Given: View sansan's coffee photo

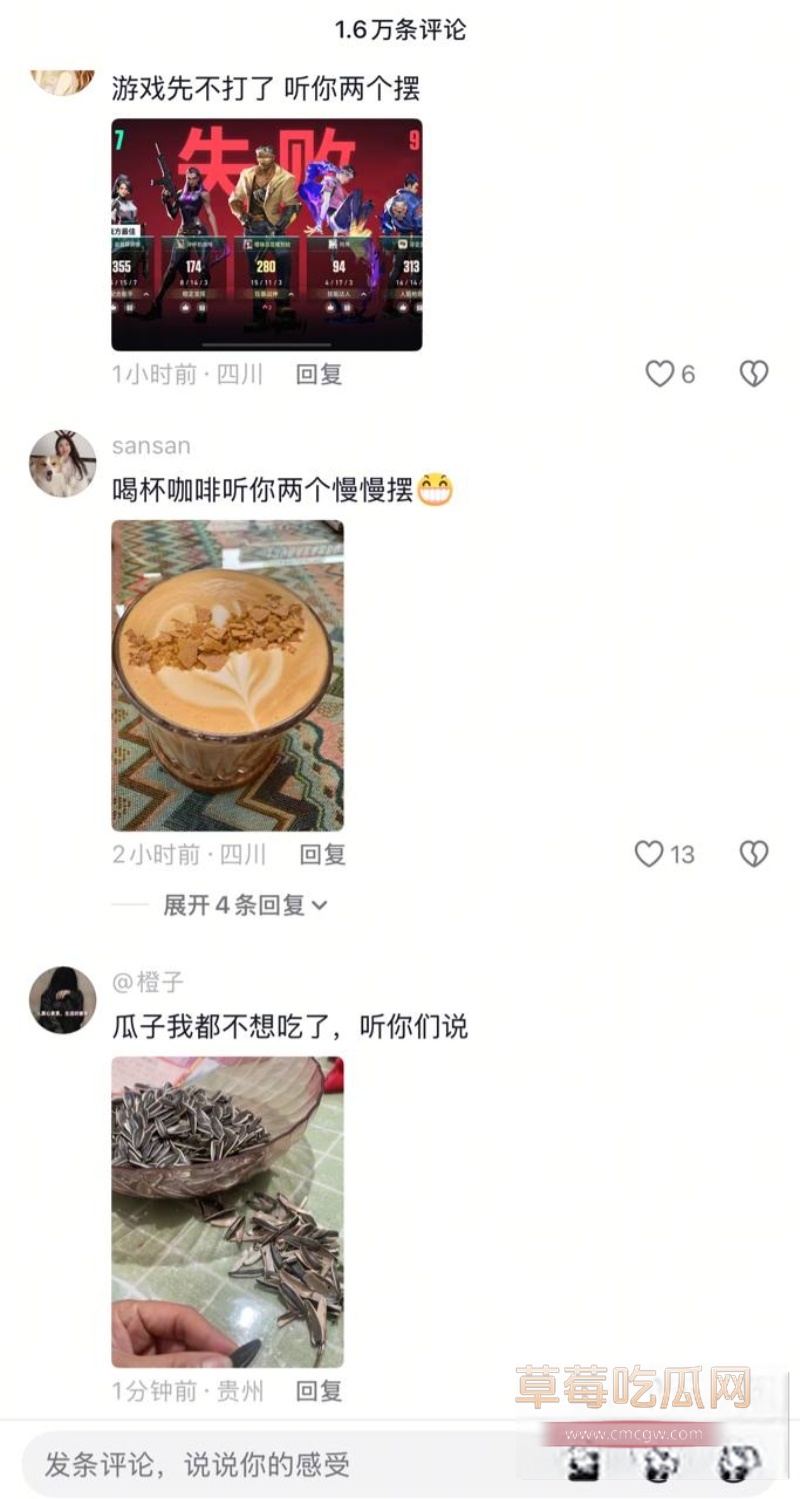Looking at the screenshot, I should coord(227,675).
